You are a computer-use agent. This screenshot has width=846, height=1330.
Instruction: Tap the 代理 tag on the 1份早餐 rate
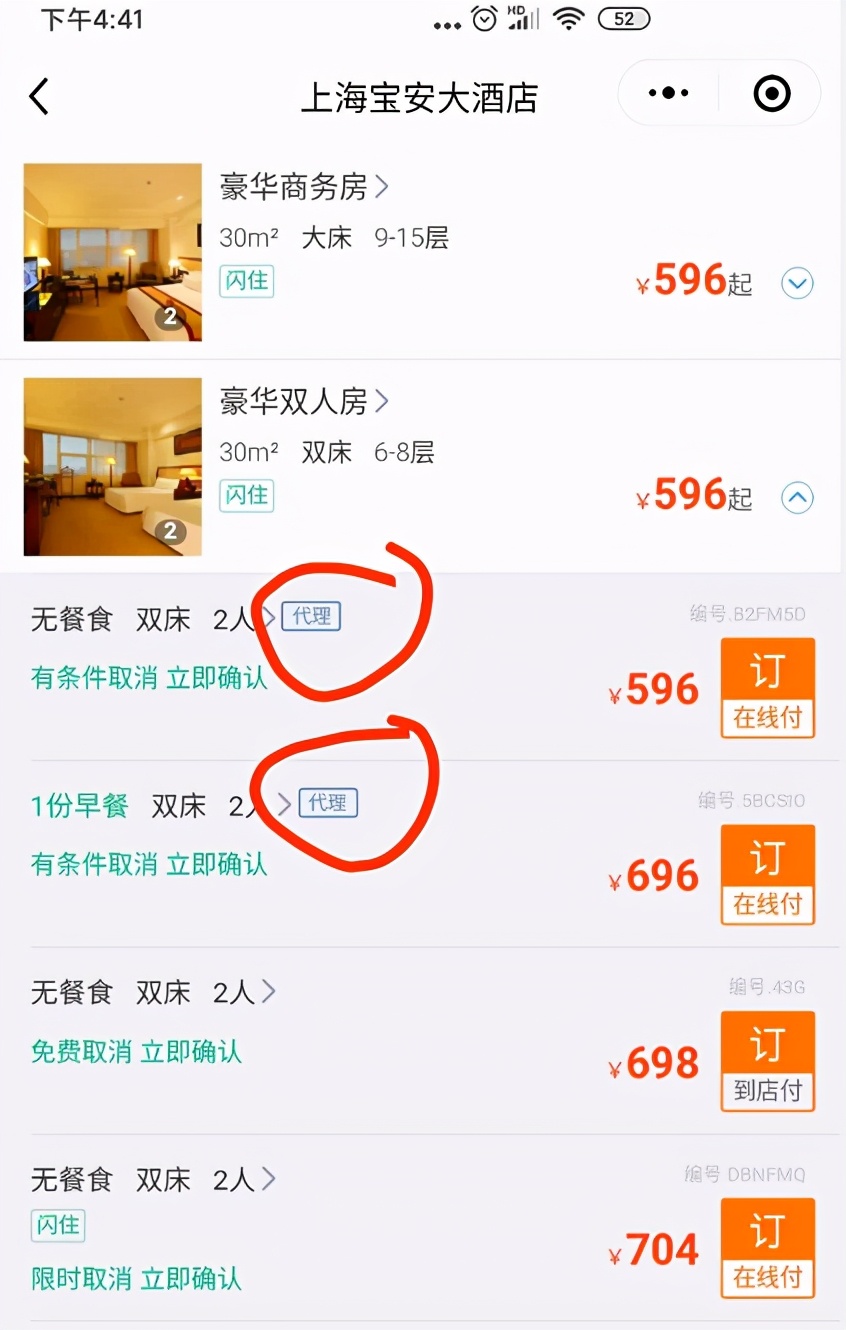tap(329, 803)
